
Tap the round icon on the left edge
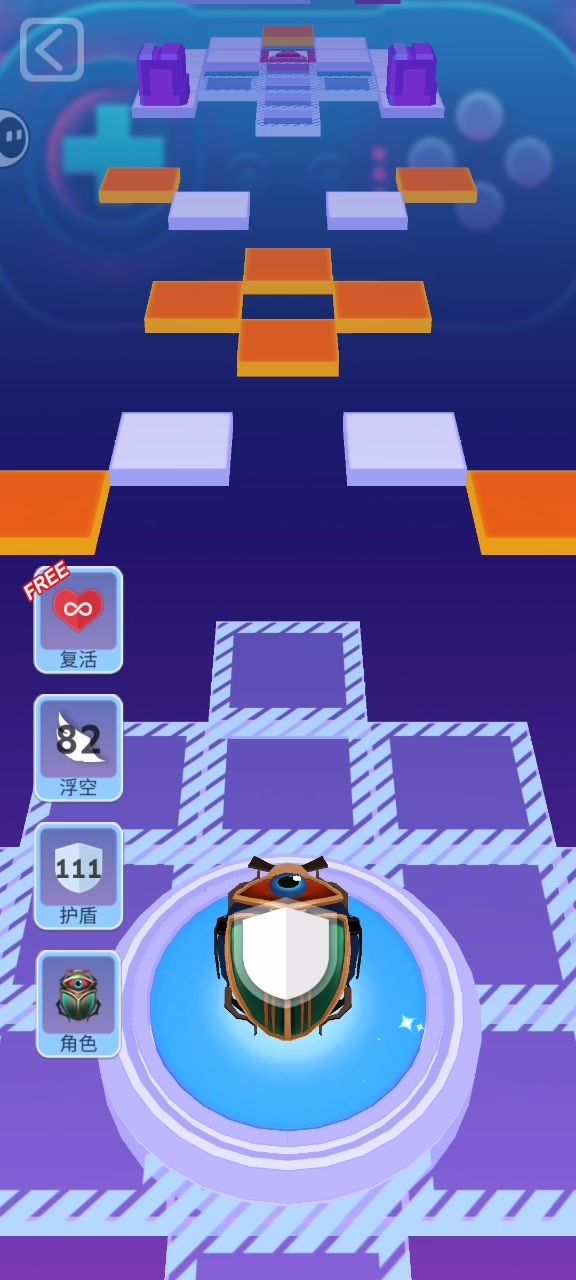click(x=11, y=137)
